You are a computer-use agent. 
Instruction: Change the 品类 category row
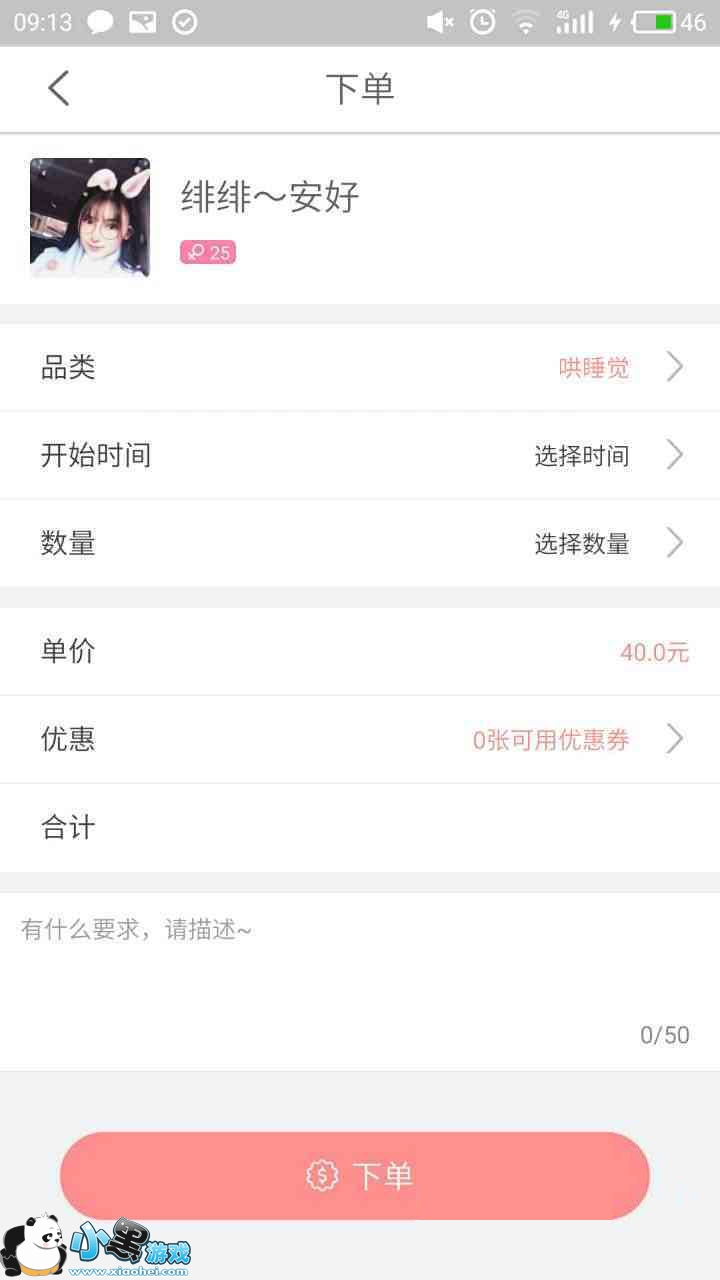coord(360,367)
